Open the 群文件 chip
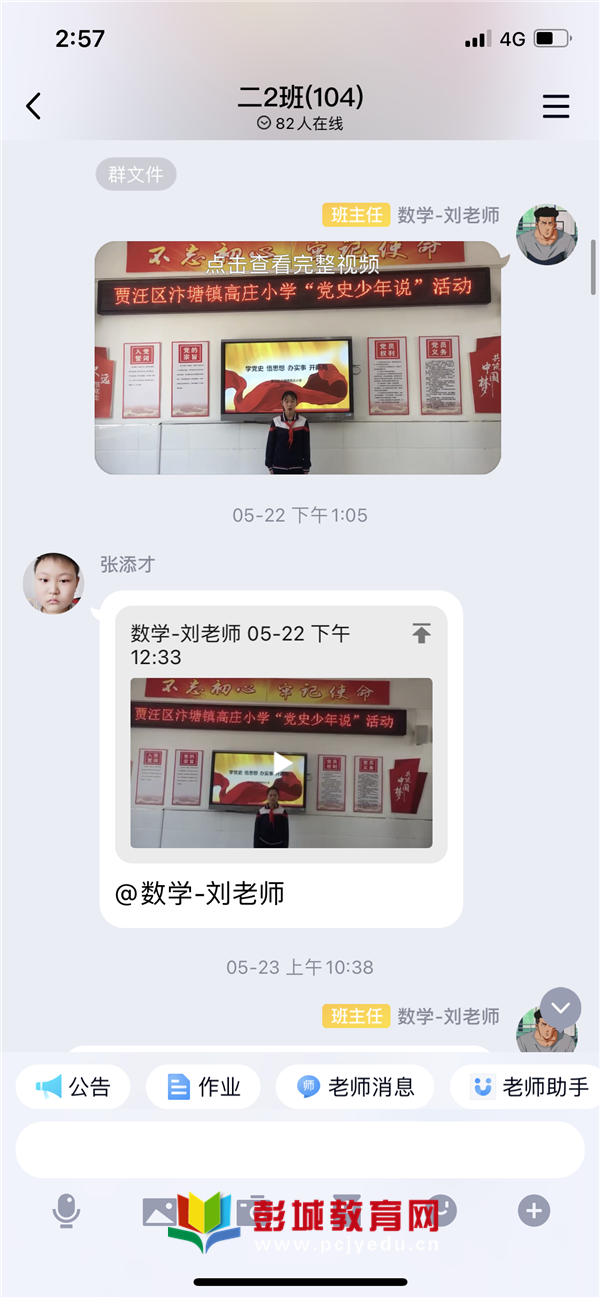 pyautogui.click(x=136, y=174)
